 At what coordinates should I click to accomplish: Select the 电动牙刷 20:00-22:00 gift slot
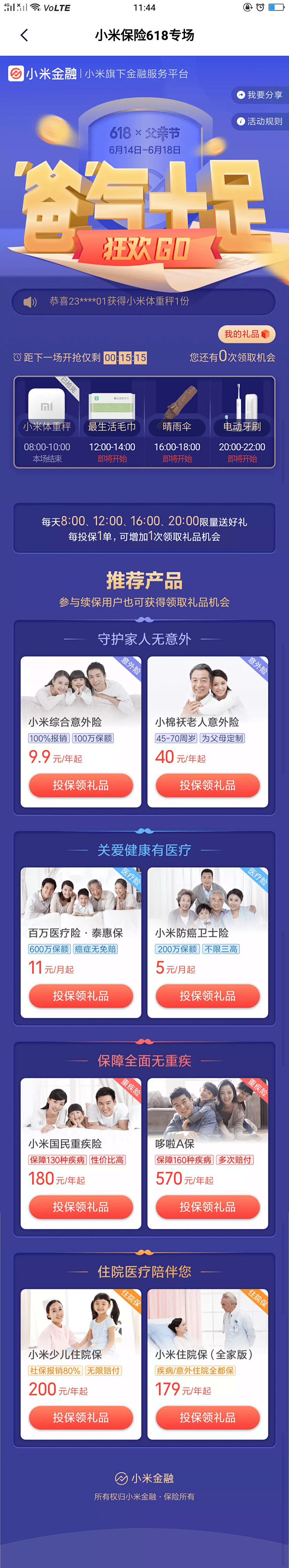pos(242,422)
